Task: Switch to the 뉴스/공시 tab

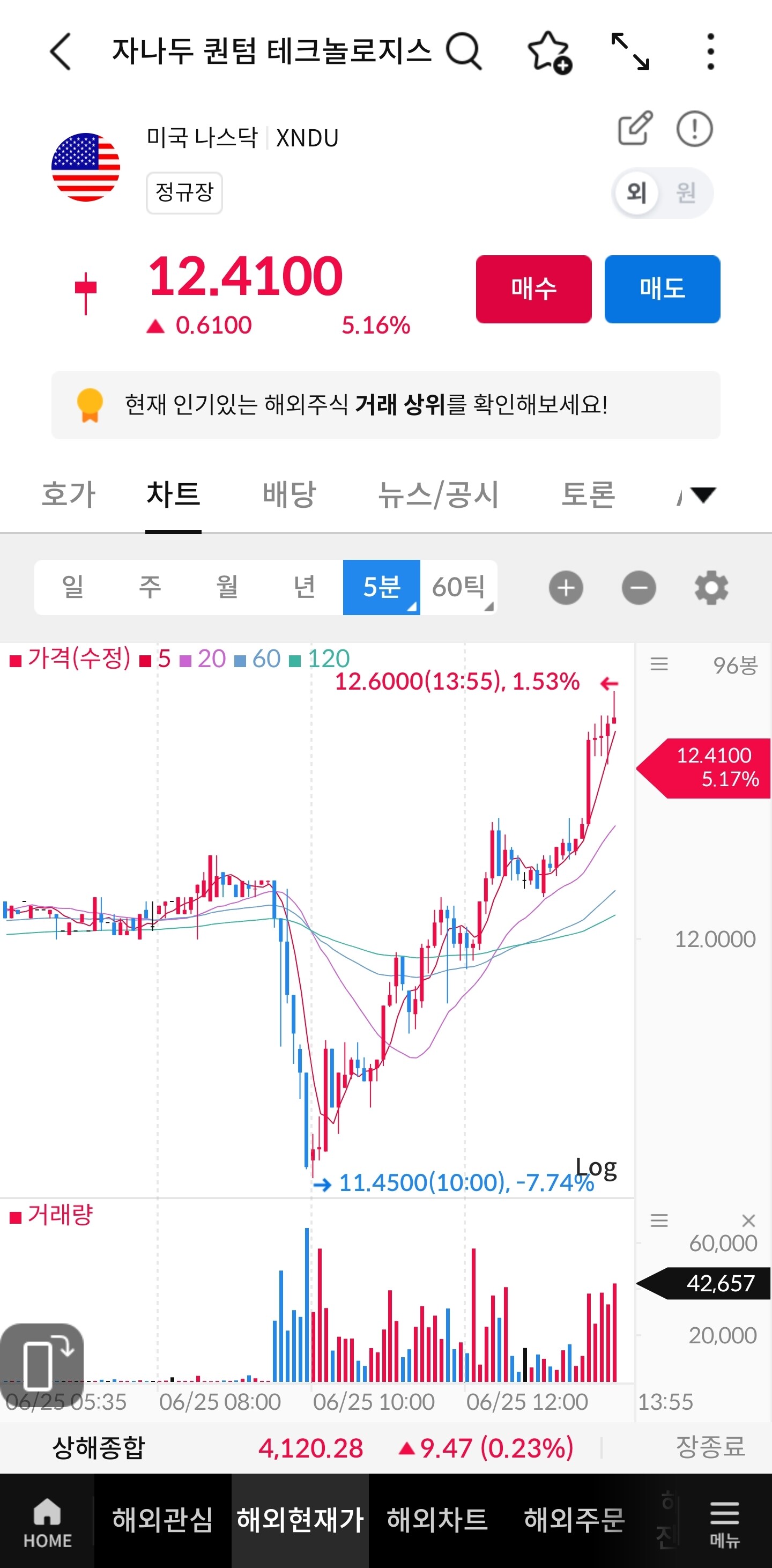Action: (x=438, y=494)
